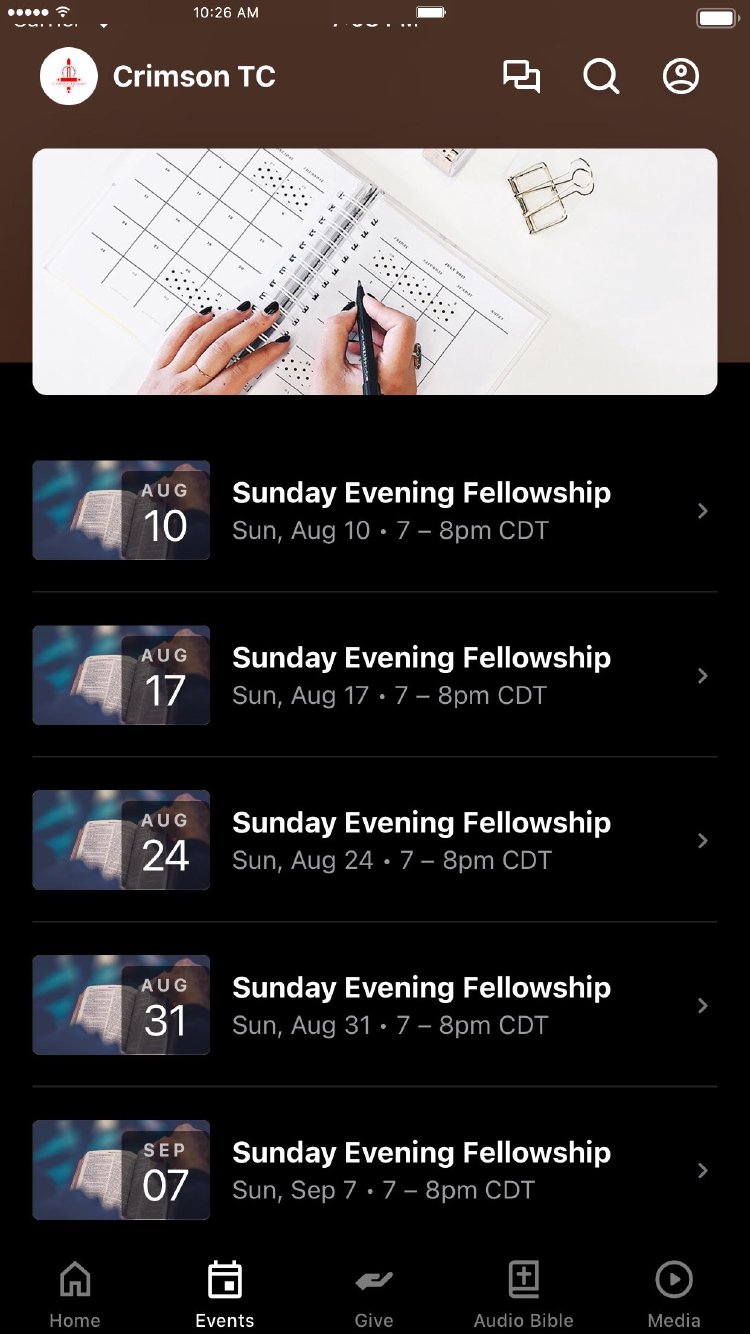Open the search icon
The width and height of the screenshot is (750, 1334).
point(601,77)
